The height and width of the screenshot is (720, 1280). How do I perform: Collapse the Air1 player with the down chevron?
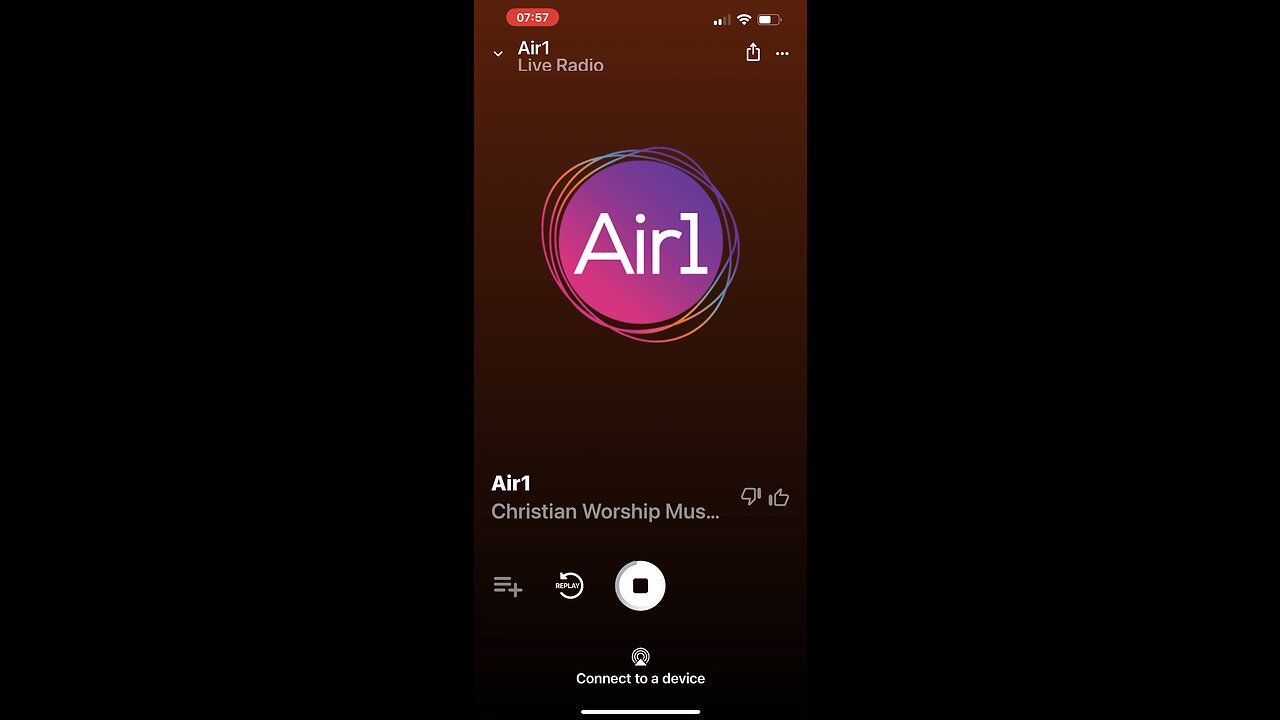pyautogui.click(x=498, y=54)
